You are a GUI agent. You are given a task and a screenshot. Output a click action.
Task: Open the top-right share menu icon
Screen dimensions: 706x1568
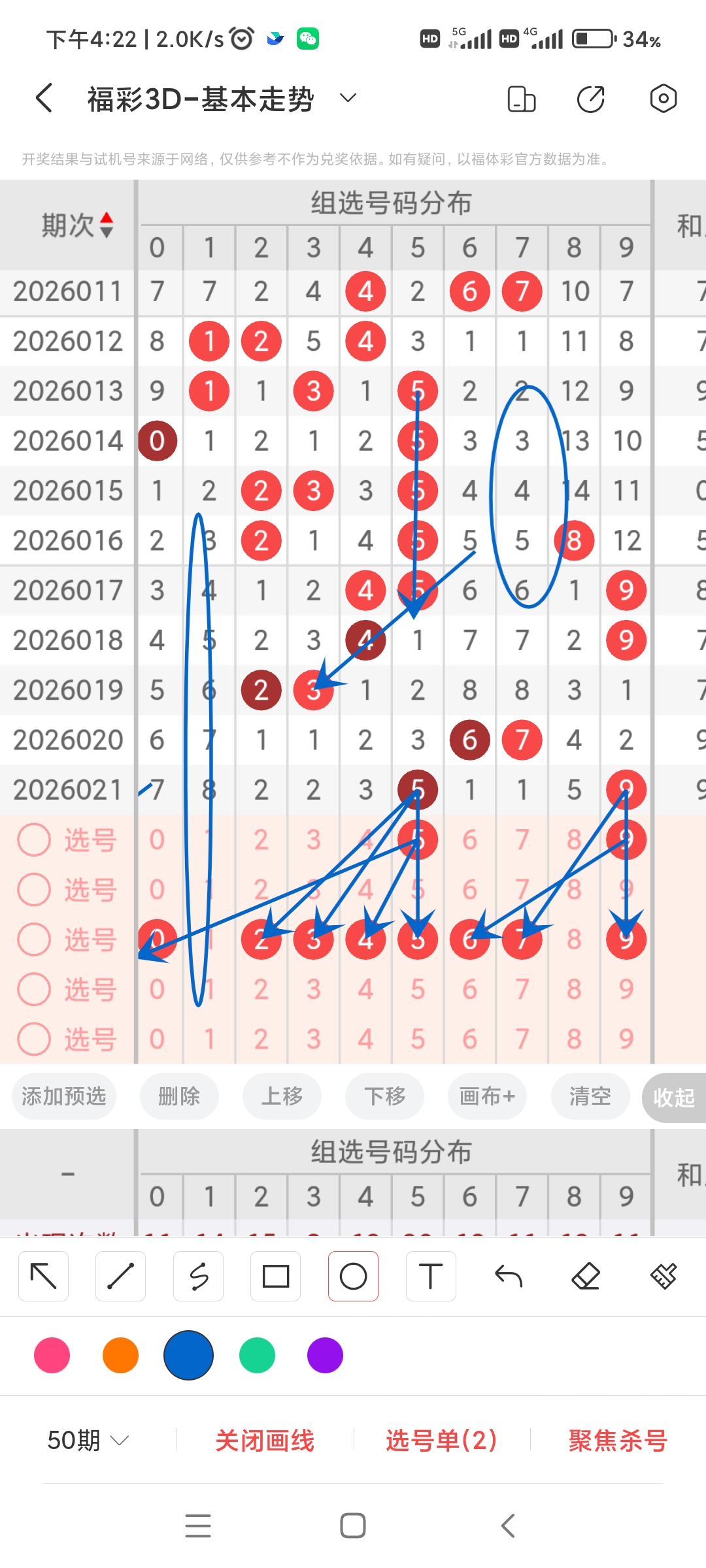coord(590,98)
